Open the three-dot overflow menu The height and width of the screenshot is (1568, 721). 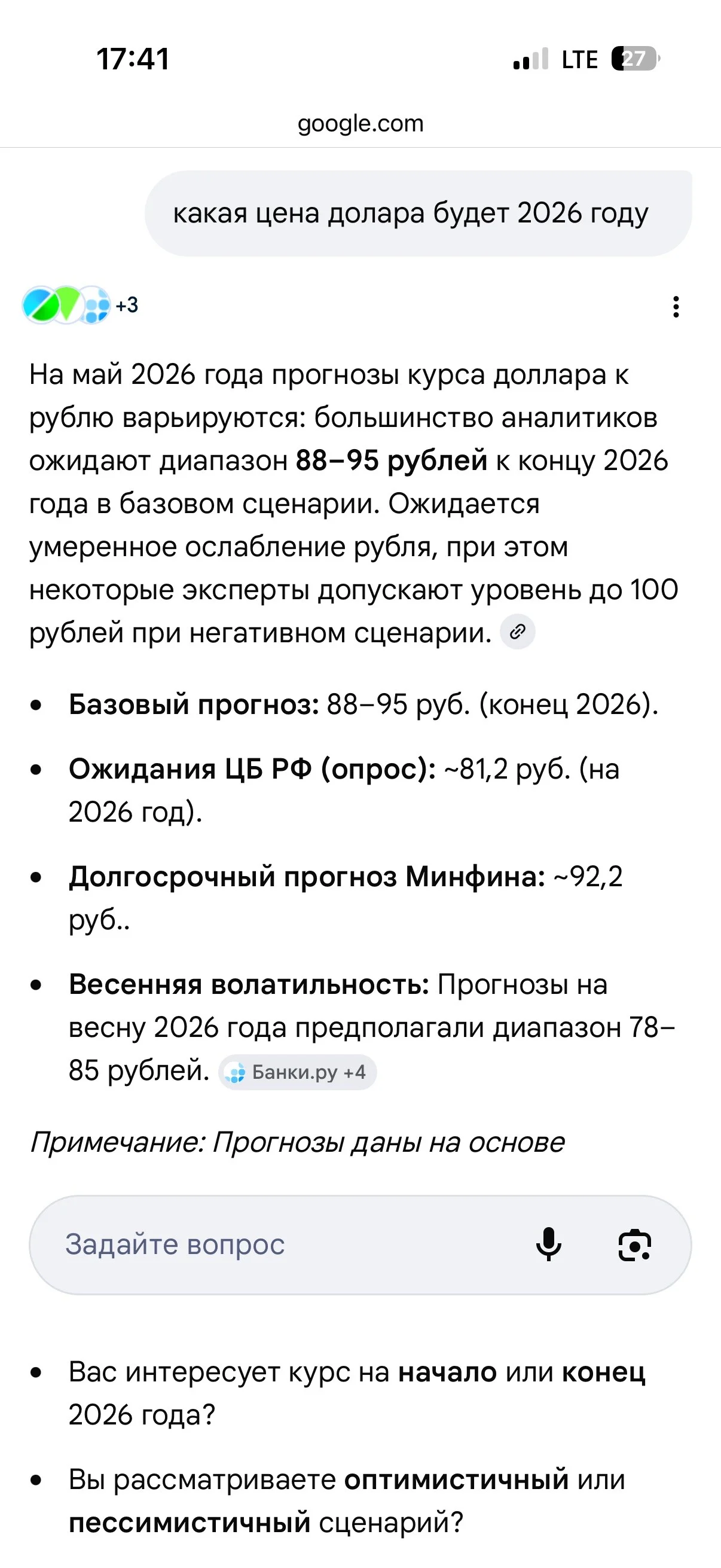[x=676, y=307]
